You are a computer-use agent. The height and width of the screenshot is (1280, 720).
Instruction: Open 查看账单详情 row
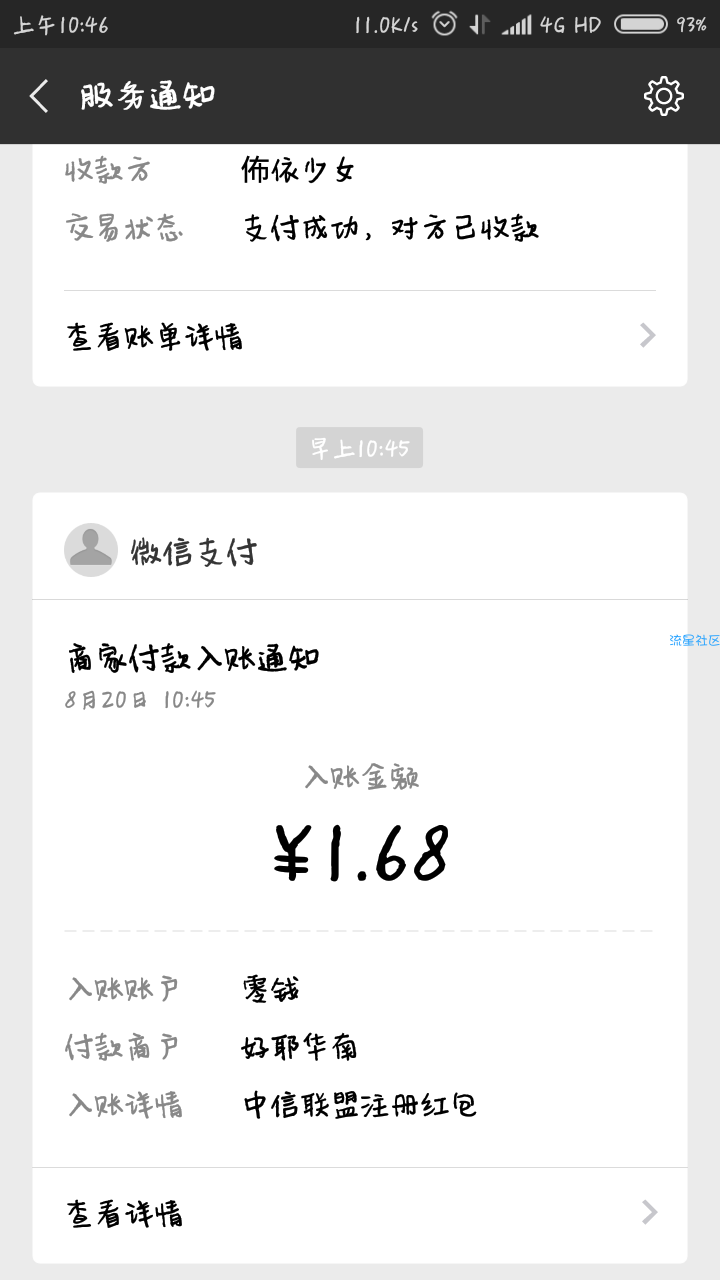(x=360, y=337)
